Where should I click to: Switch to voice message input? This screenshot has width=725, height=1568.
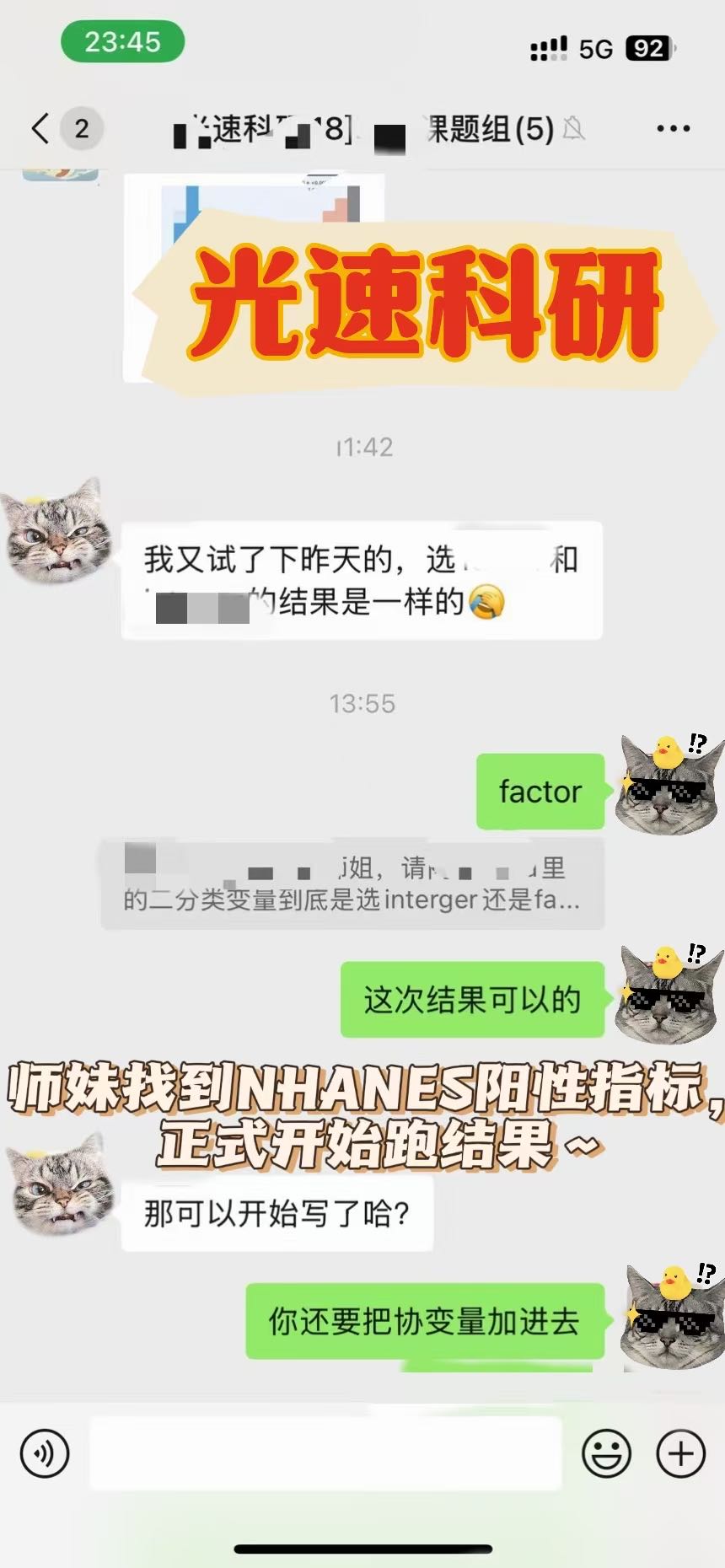[44, 1453]
